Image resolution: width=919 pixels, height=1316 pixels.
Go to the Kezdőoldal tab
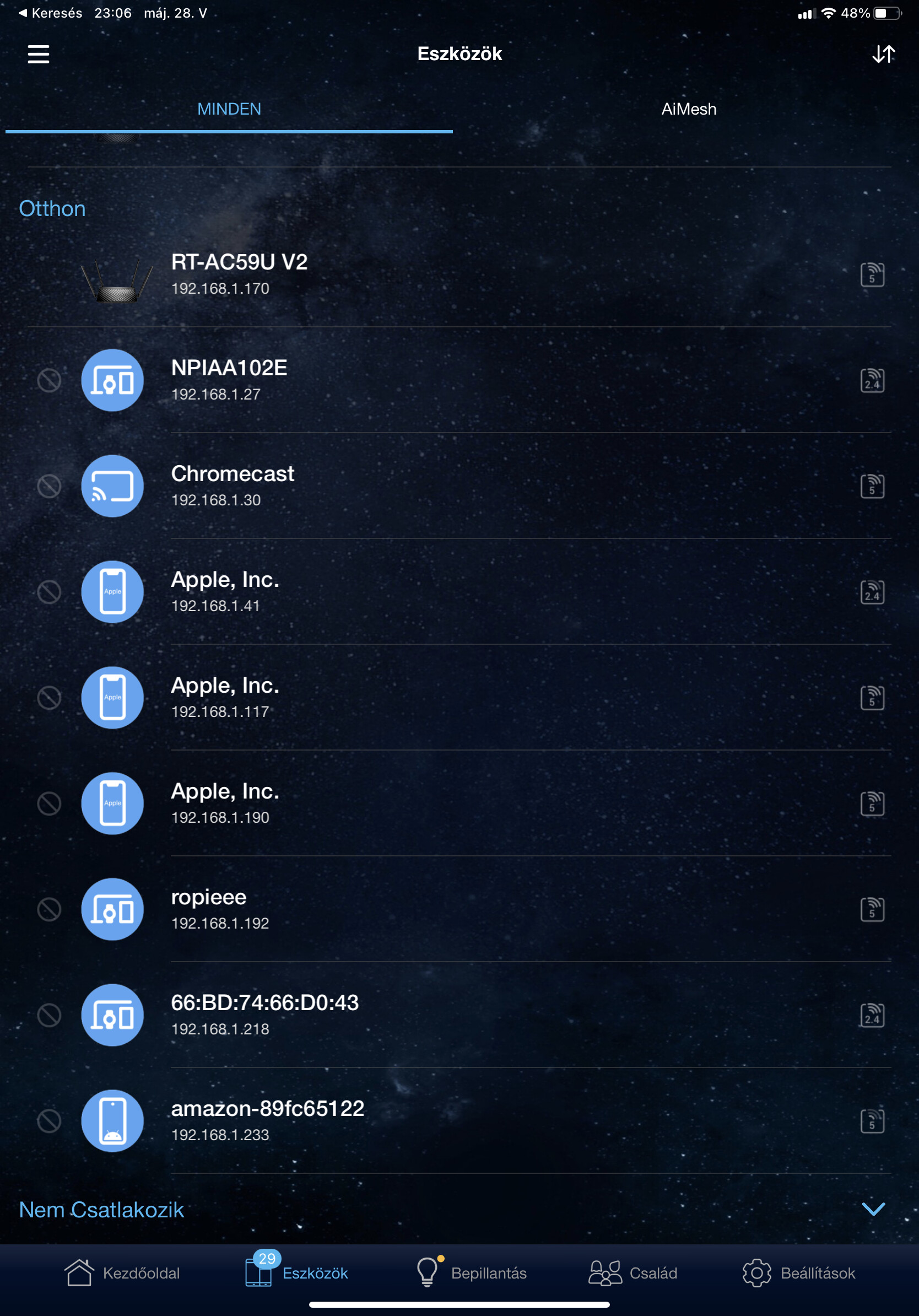[x=122, y=1273]
